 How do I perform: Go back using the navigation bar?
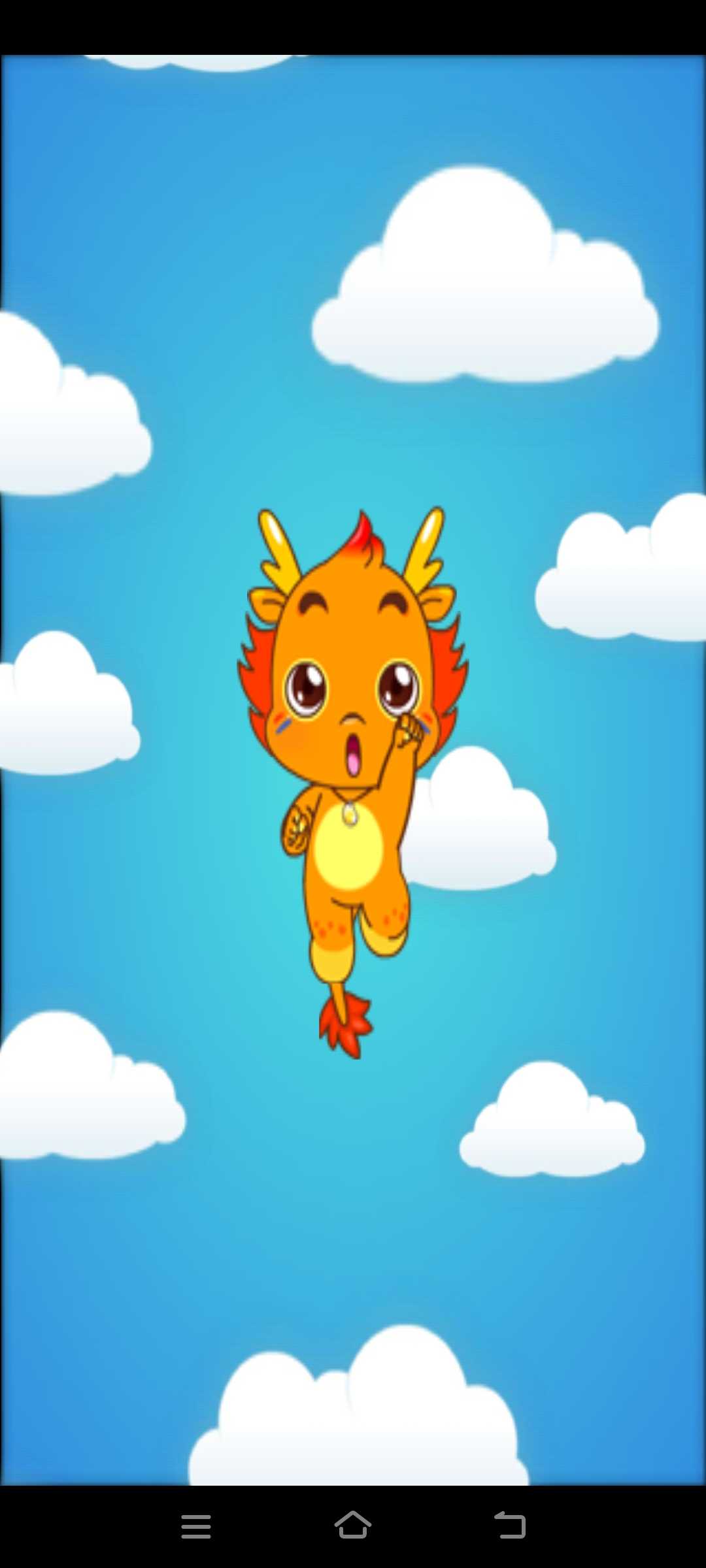click(x=510, y=1526)
